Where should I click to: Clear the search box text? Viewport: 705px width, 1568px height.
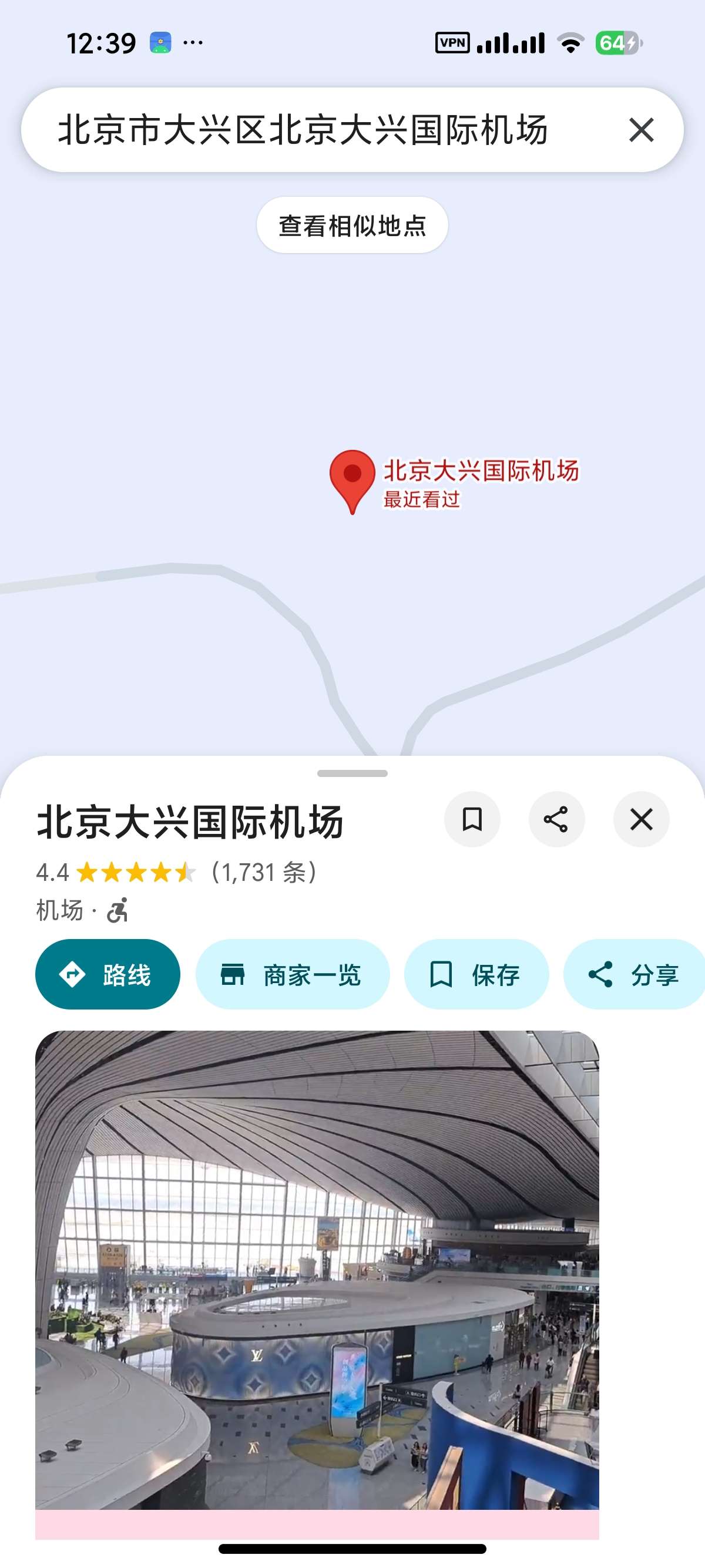click(x=641, y=130)
